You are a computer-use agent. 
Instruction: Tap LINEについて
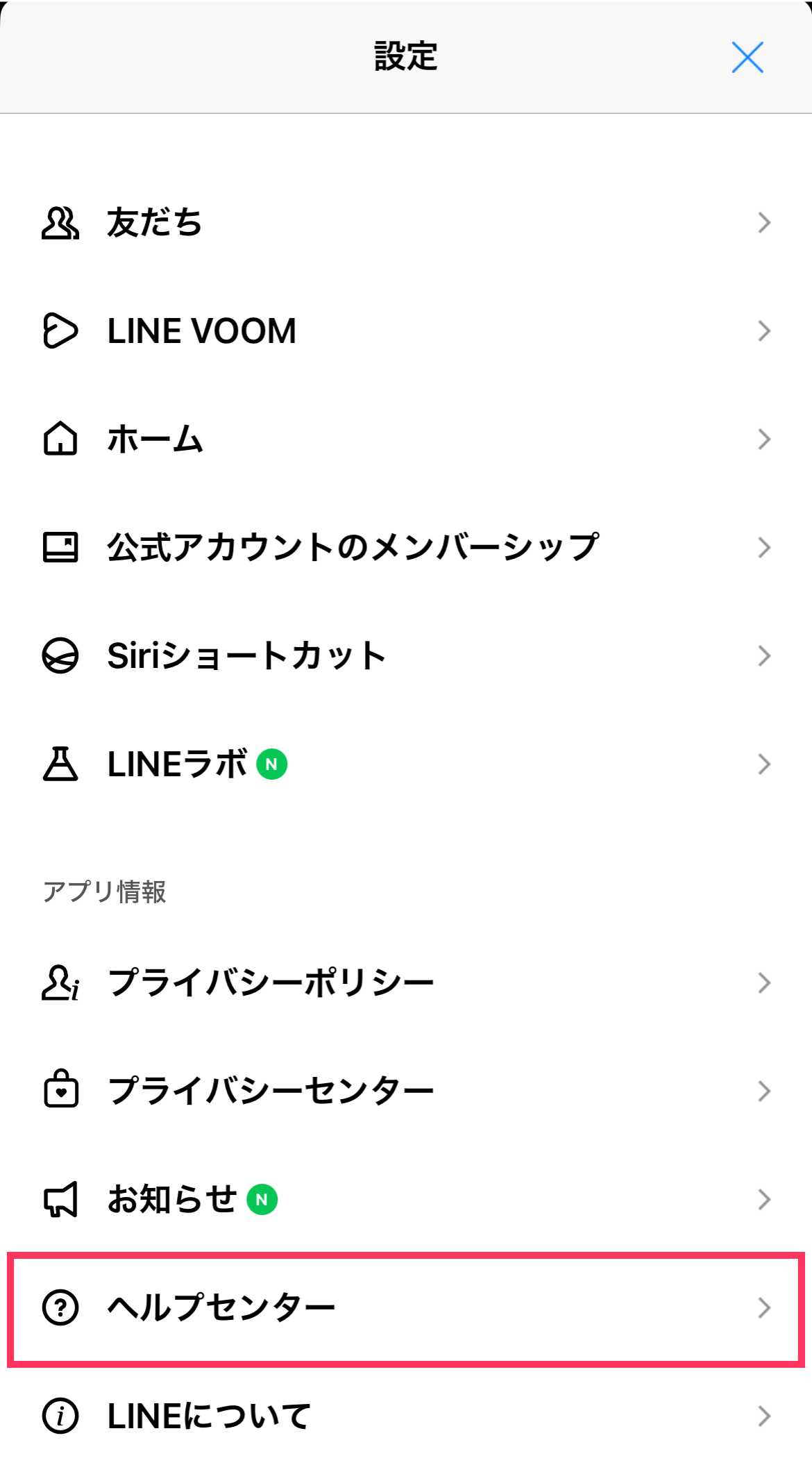click(406, 1416)
